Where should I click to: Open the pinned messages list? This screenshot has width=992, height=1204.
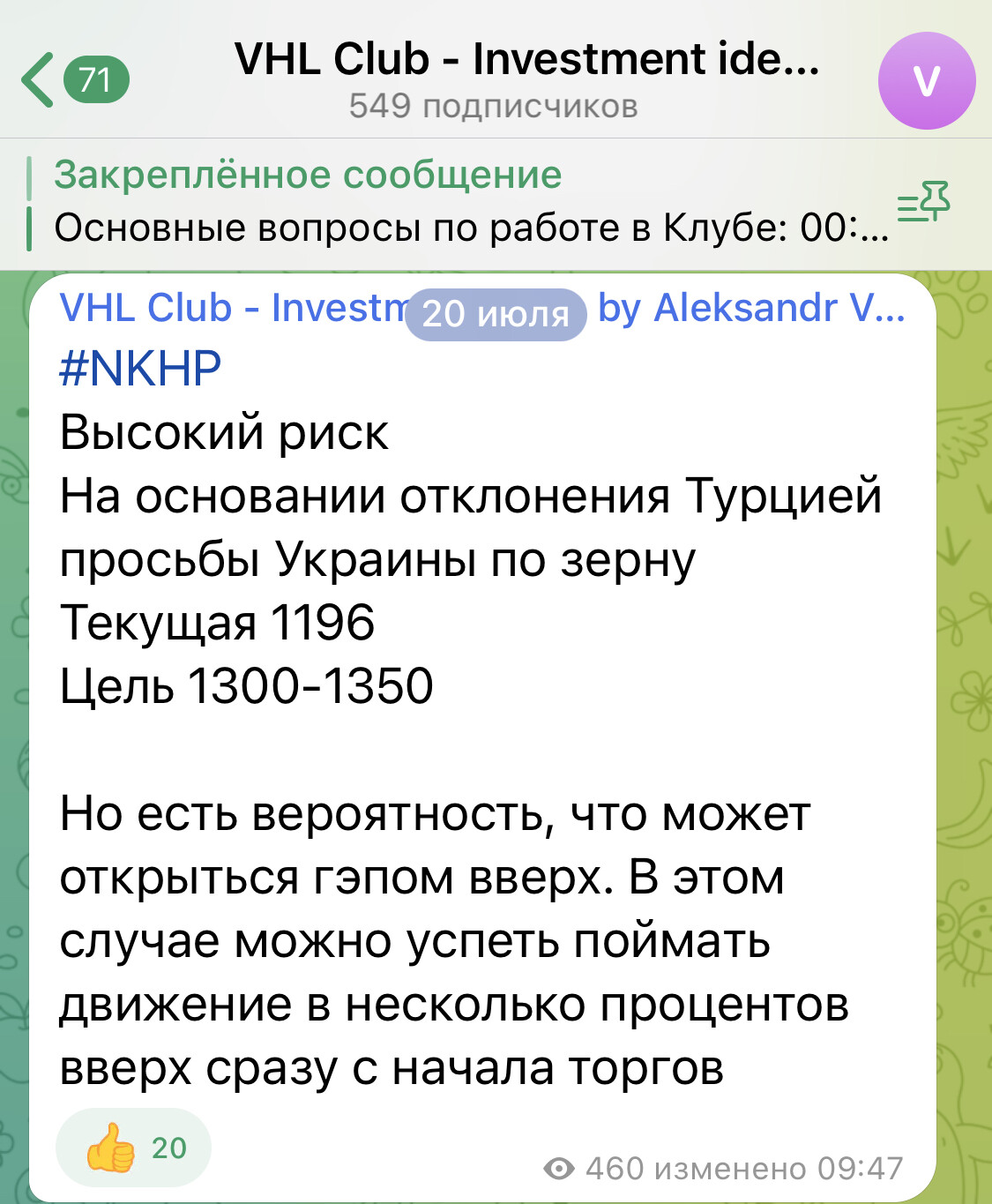pos(924,203)
